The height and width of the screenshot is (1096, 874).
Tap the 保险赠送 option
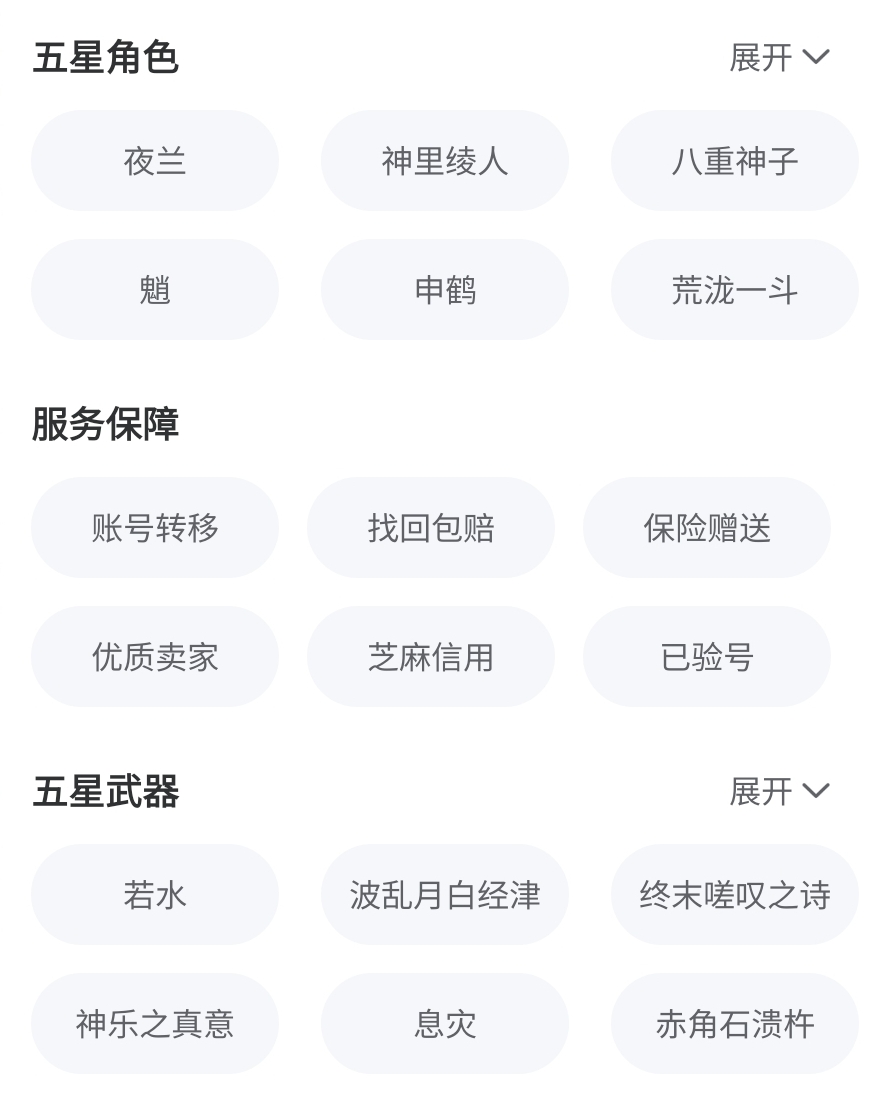pos(707,528)
